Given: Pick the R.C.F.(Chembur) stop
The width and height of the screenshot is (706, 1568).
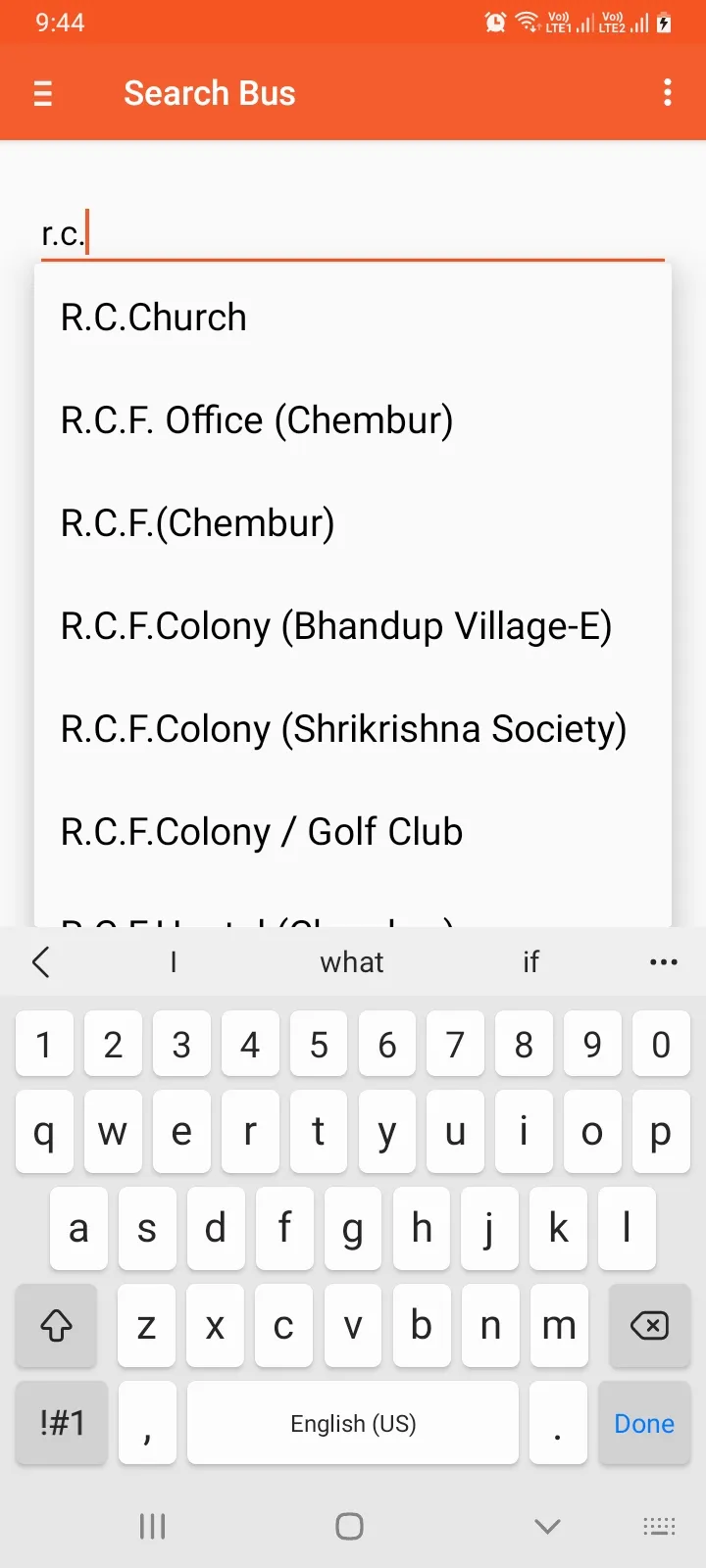Looking at the screenshot, I should (198, 523).
